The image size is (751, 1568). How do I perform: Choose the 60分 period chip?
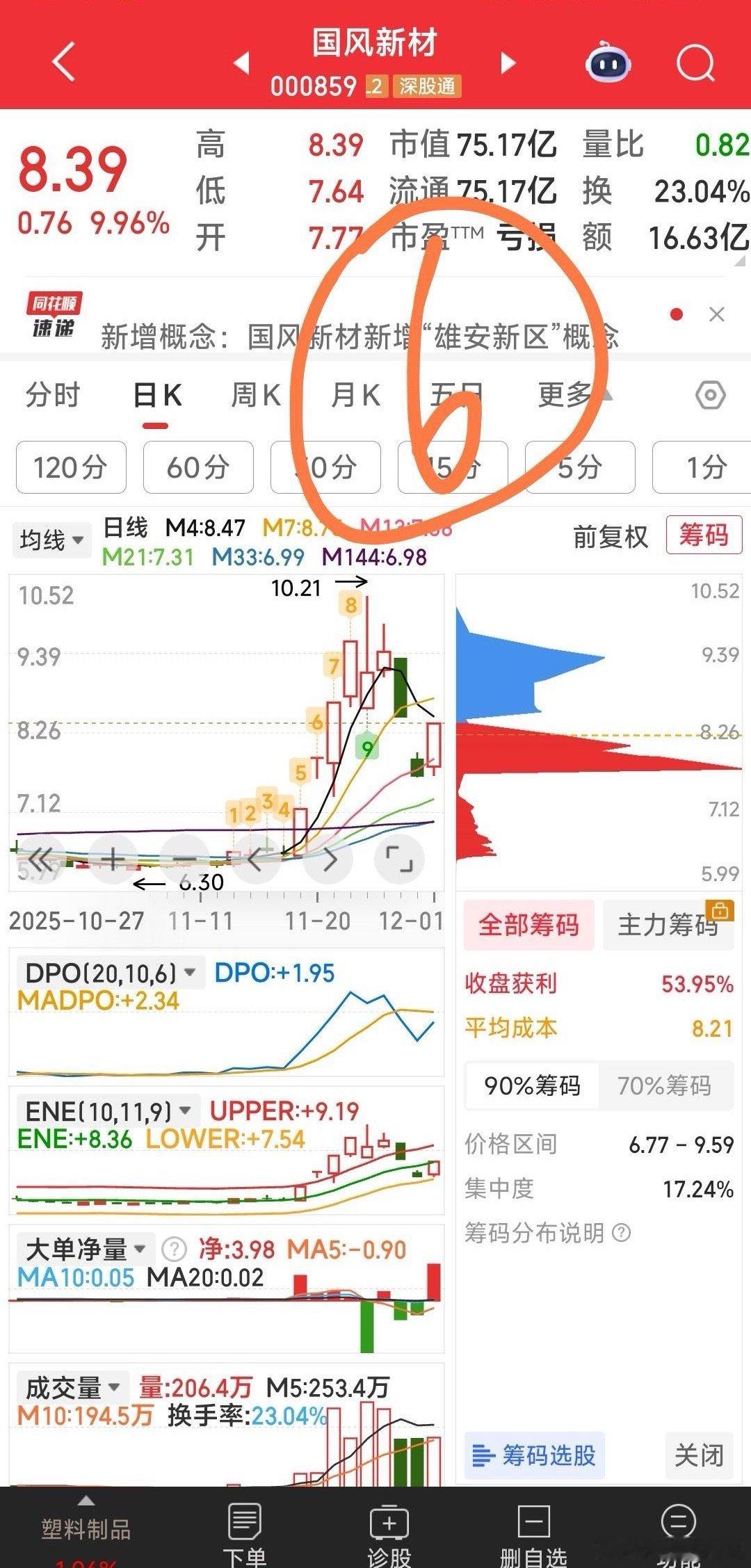pos(198,467)
